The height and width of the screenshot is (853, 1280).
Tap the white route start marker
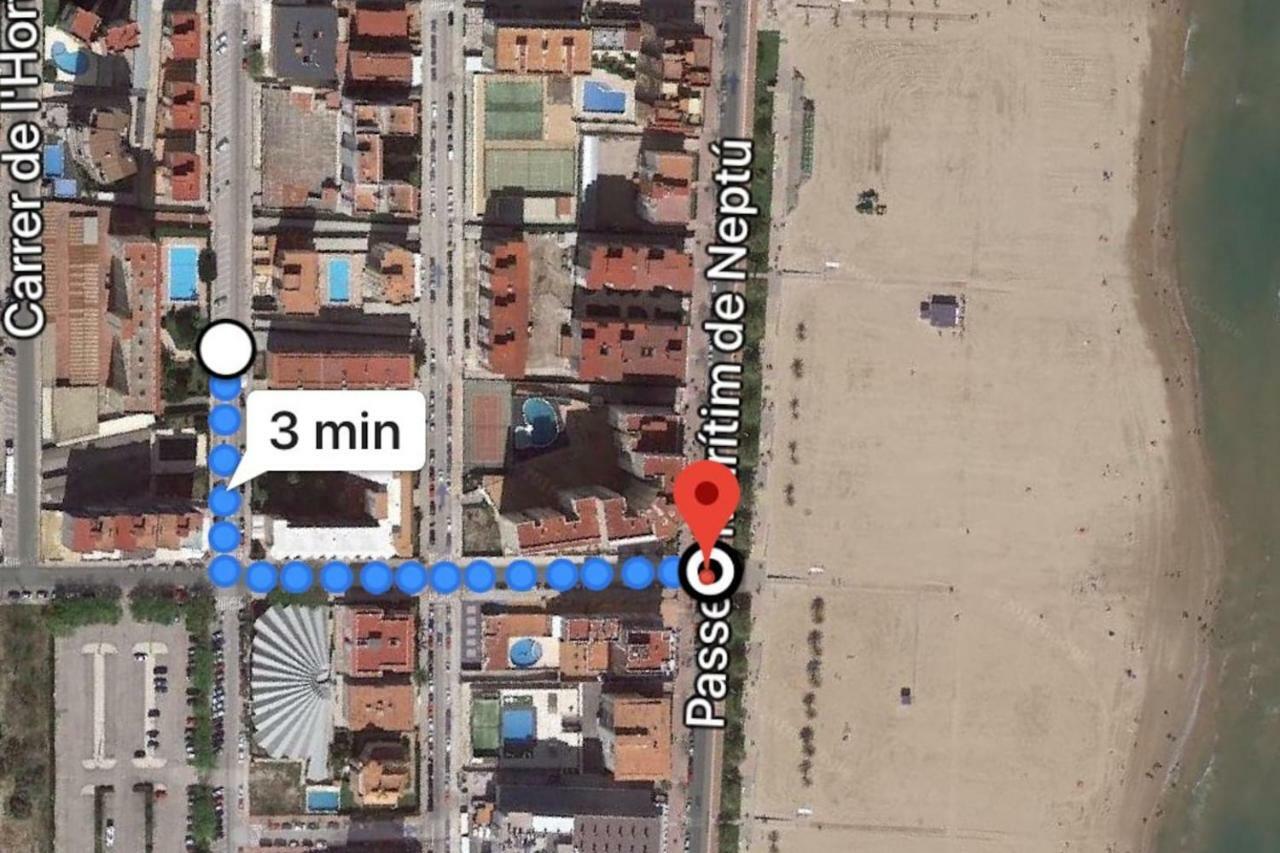click(226, 349)
